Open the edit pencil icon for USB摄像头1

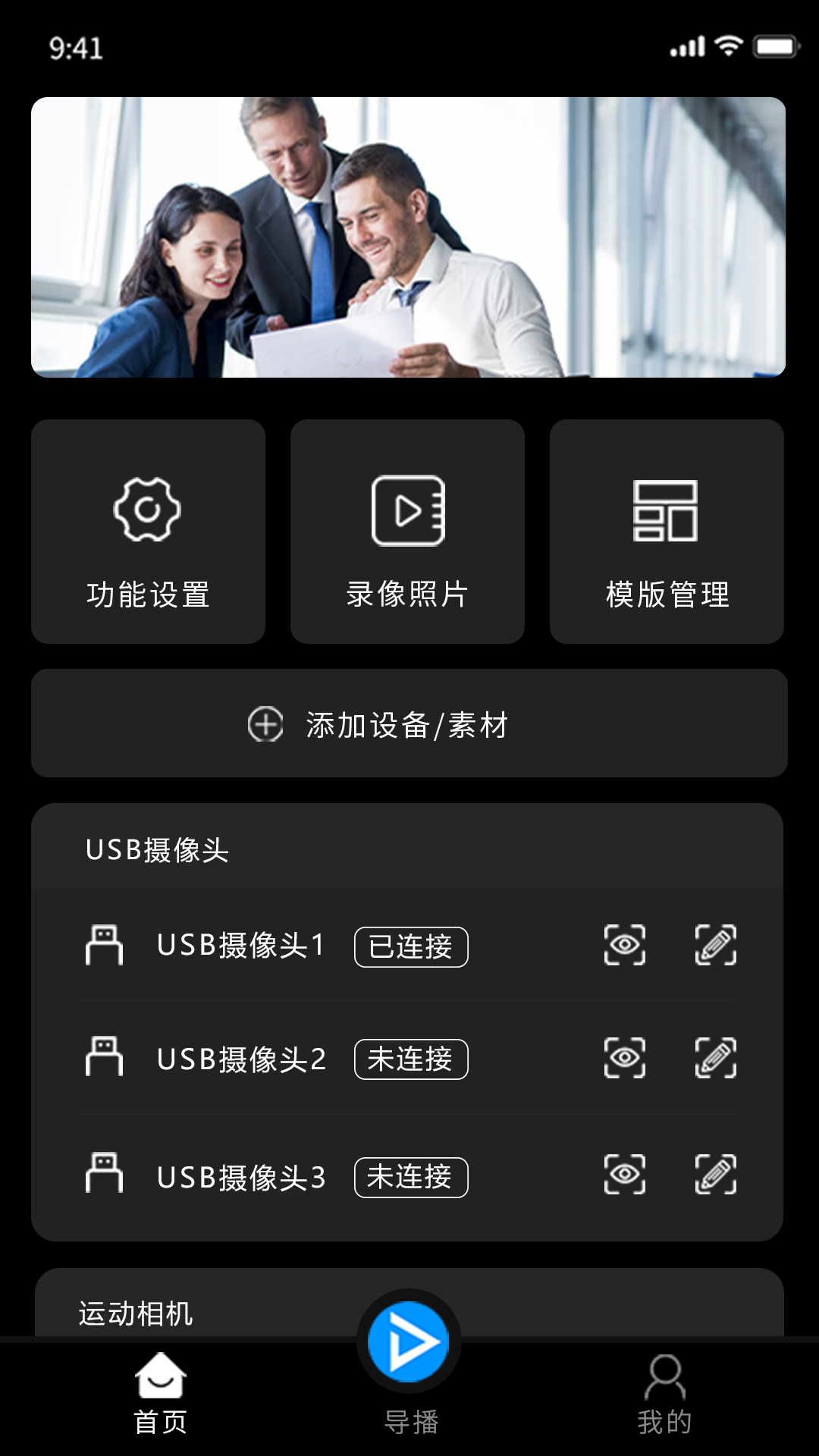714,946
